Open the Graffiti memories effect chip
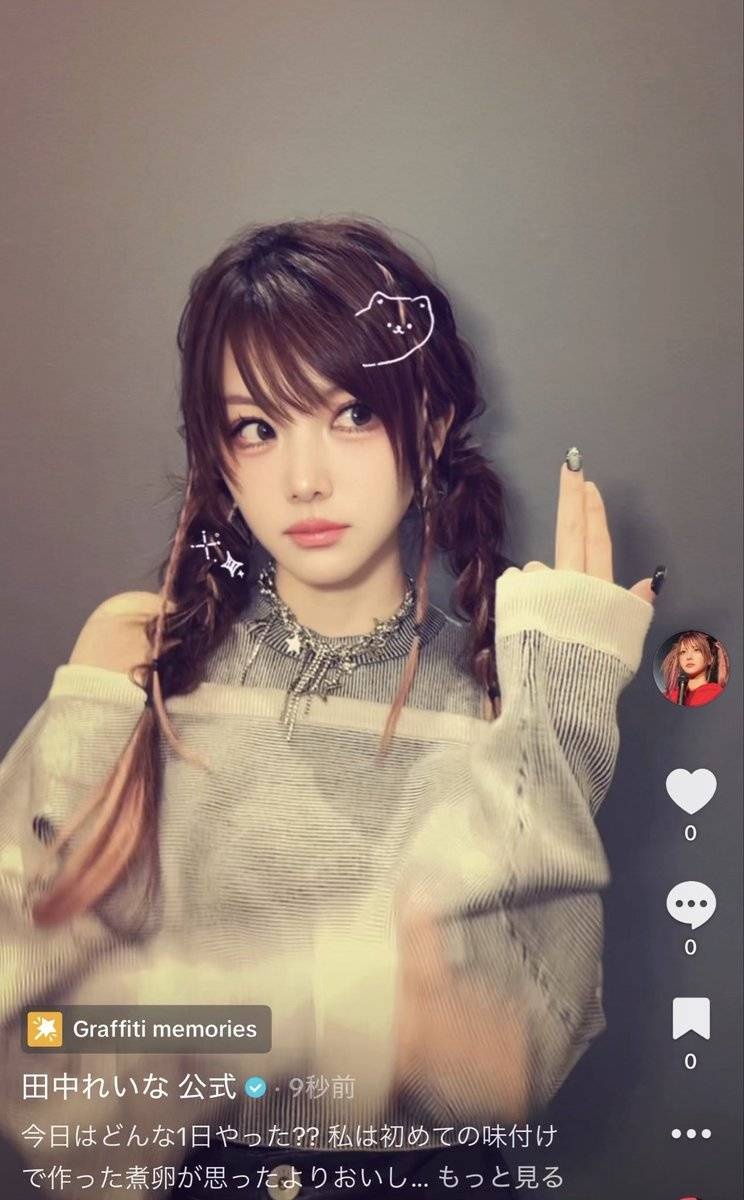Screen dimensions: 744x1200 point(146,1028)
